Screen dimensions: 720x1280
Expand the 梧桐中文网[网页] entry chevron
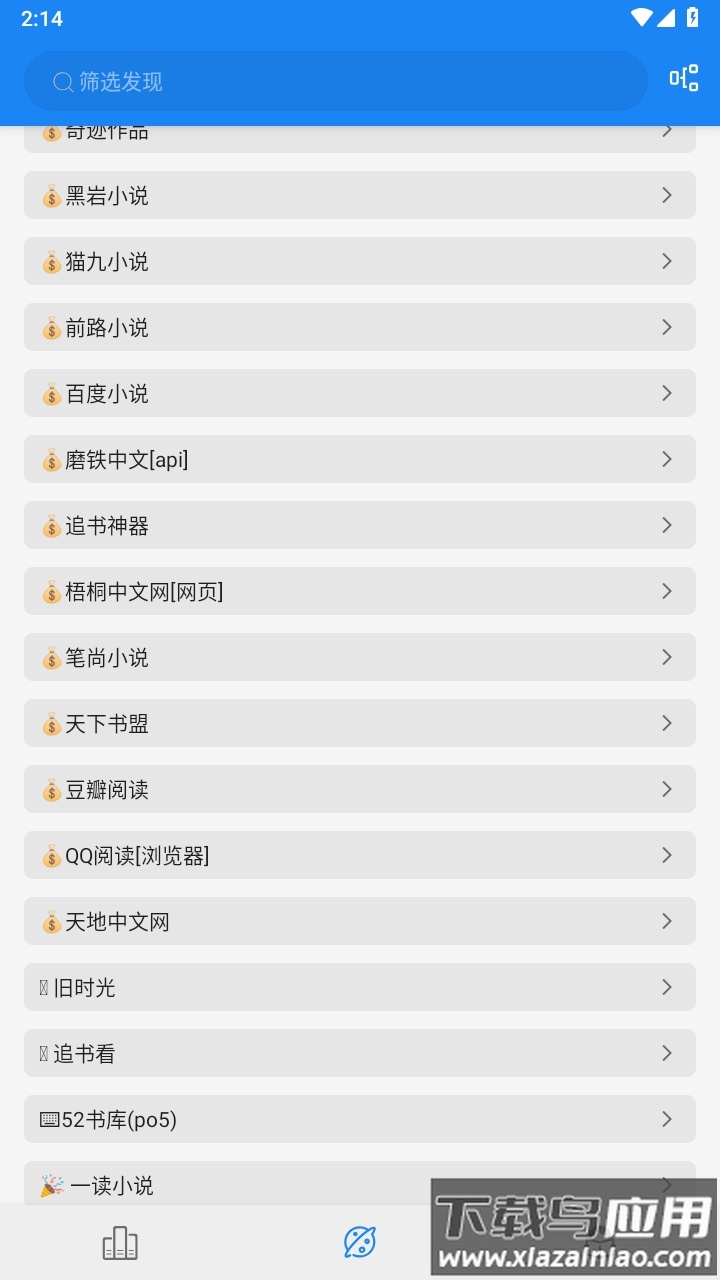668,591
